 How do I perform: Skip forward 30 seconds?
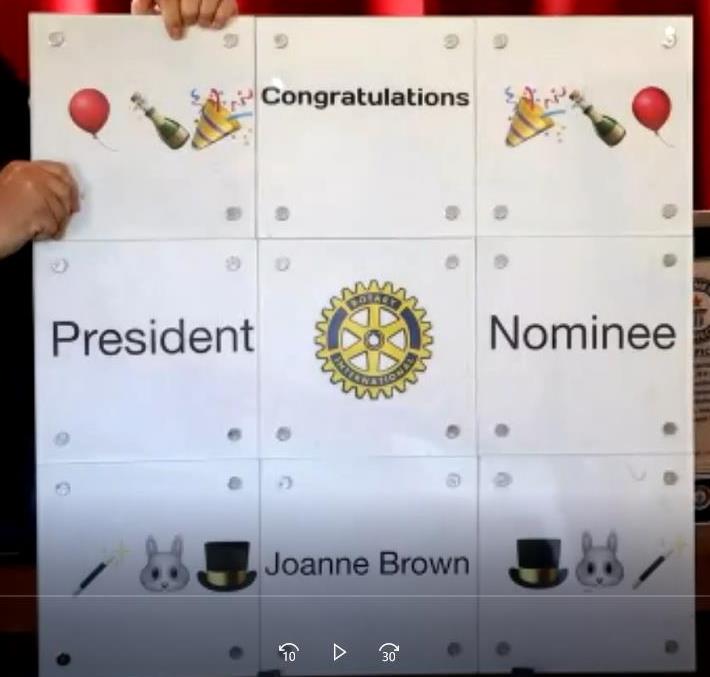(x=389, y=652)
